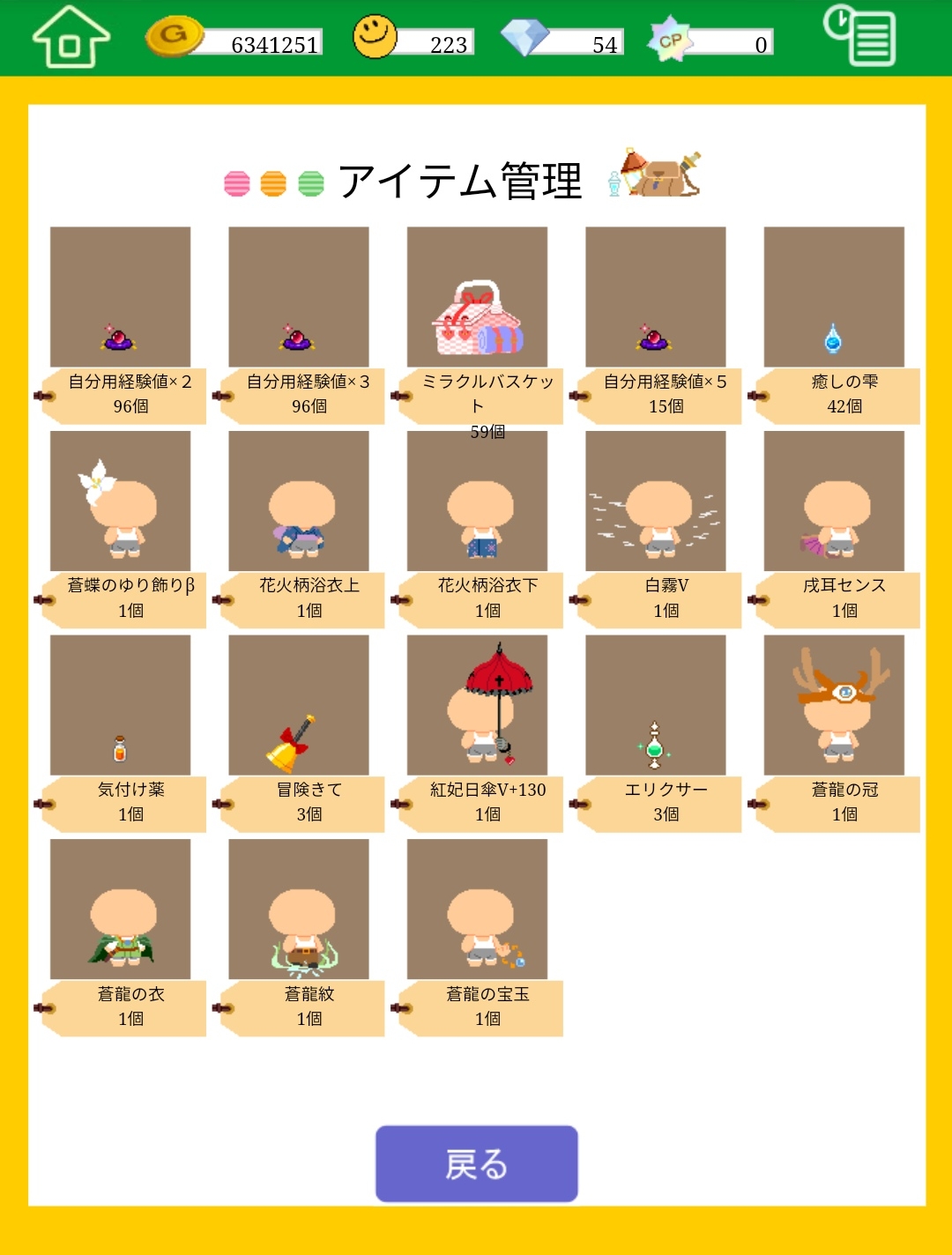The width and height of the screenshot is (952, 1255).
Task: Open the 白霧V item
Action: (656, 501)
